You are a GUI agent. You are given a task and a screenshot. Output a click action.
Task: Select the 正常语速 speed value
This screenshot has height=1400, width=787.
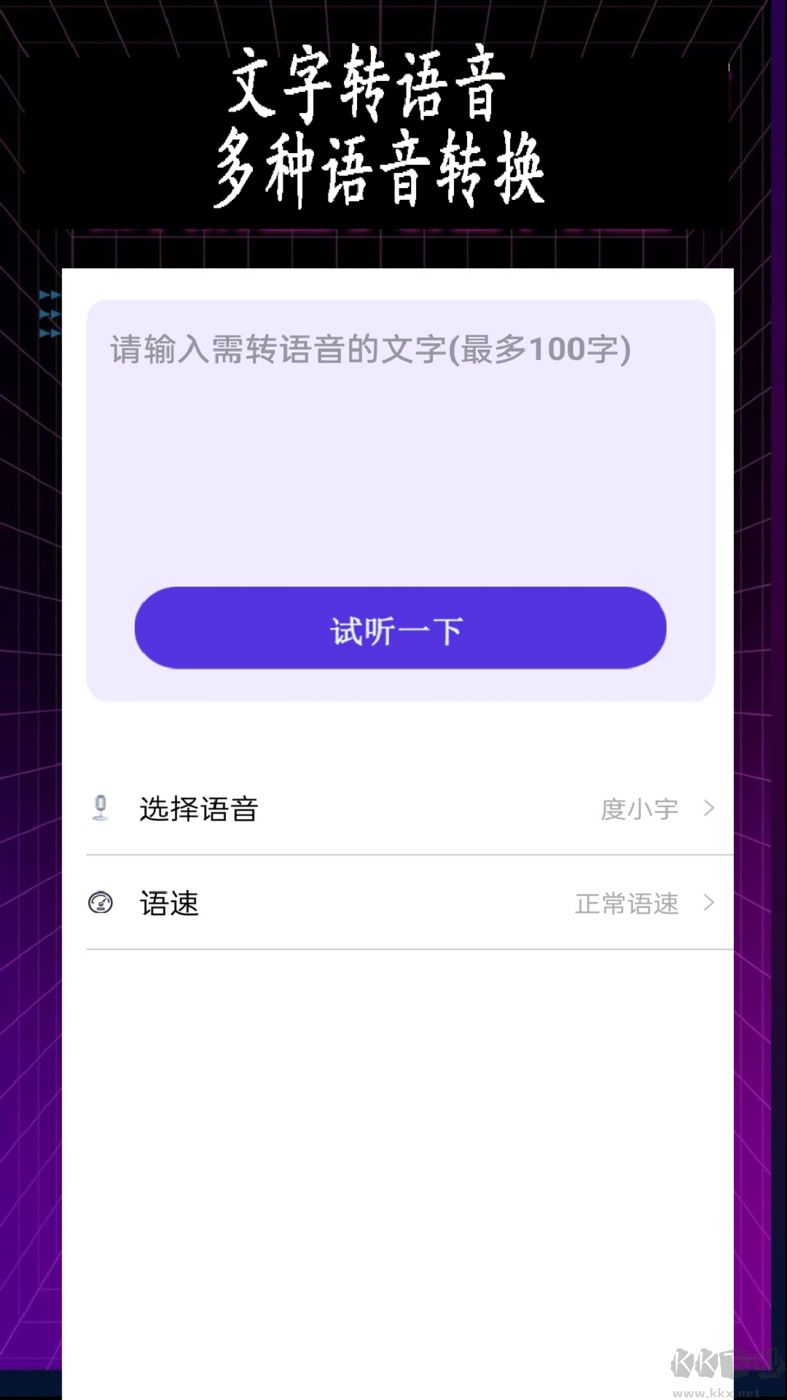[627, 903]
